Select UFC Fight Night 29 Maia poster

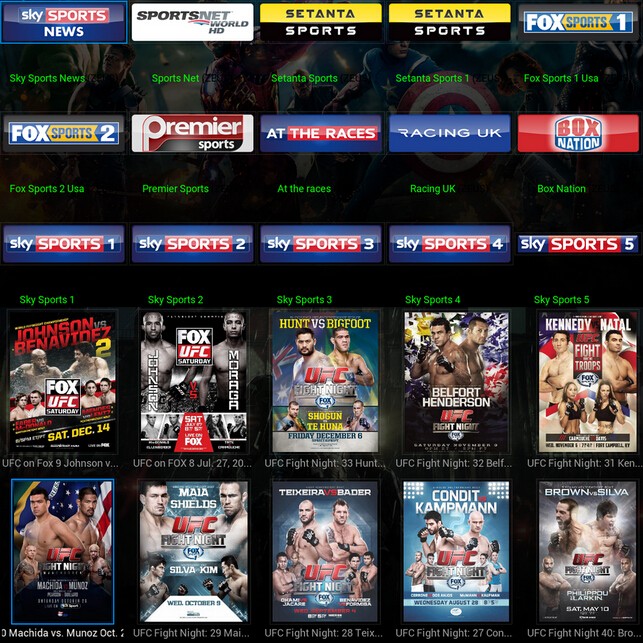193,551
